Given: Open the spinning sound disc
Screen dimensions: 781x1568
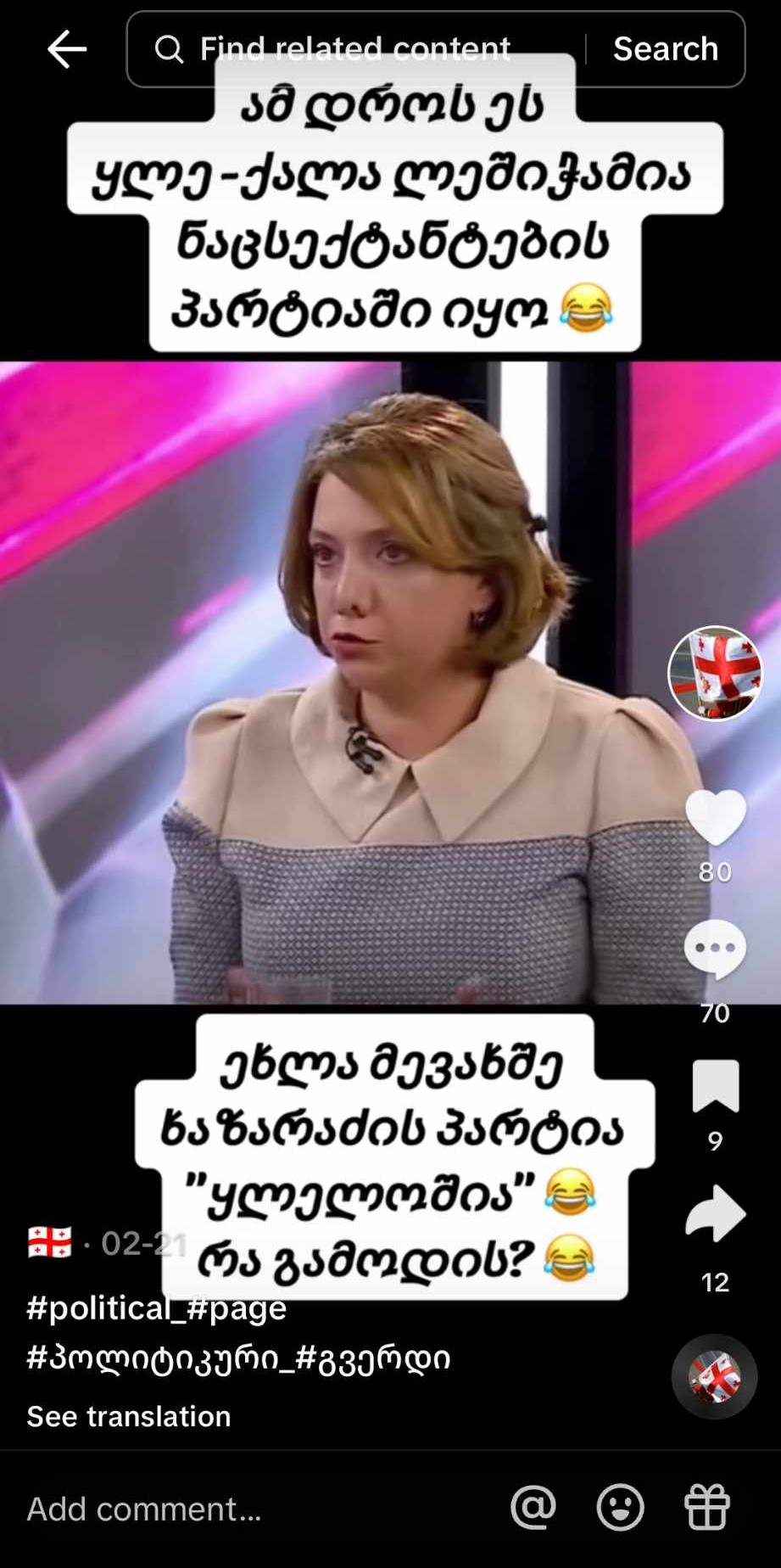Looking at the screenshot, I should click(x=714, y=1376).
